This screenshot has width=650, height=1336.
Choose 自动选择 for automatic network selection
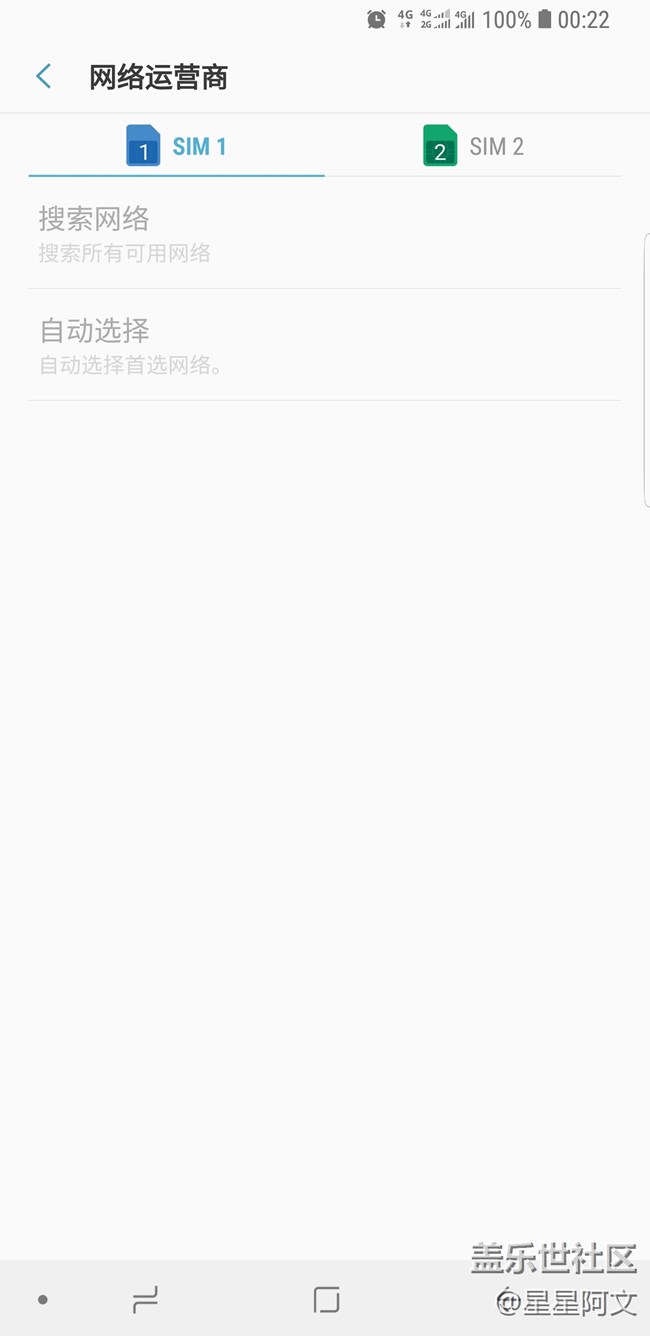pos(324,345)
